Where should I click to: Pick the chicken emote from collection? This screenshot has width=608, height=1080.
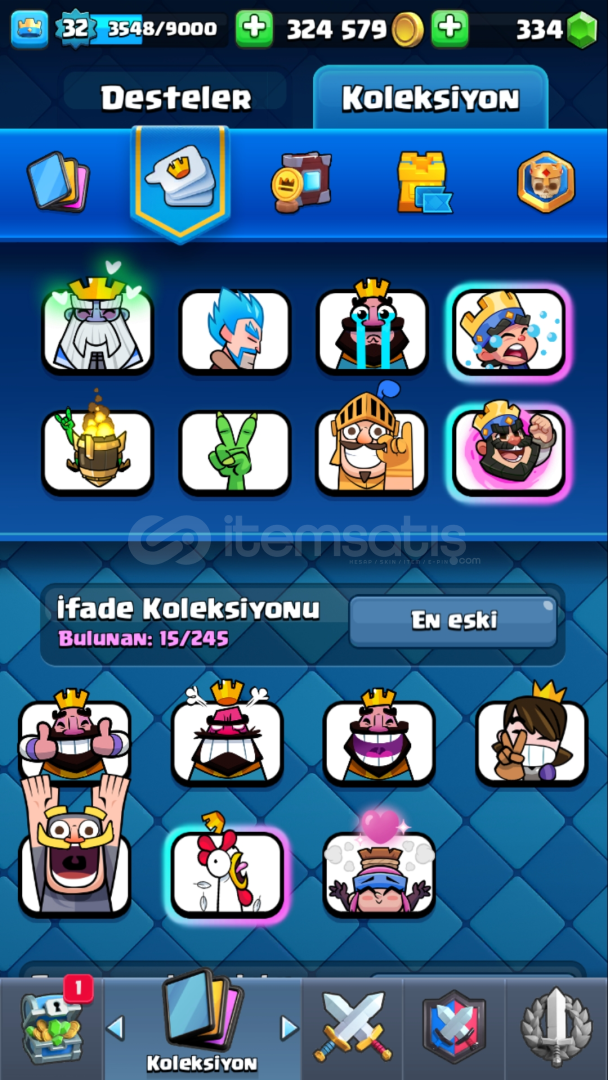[228, 872]
